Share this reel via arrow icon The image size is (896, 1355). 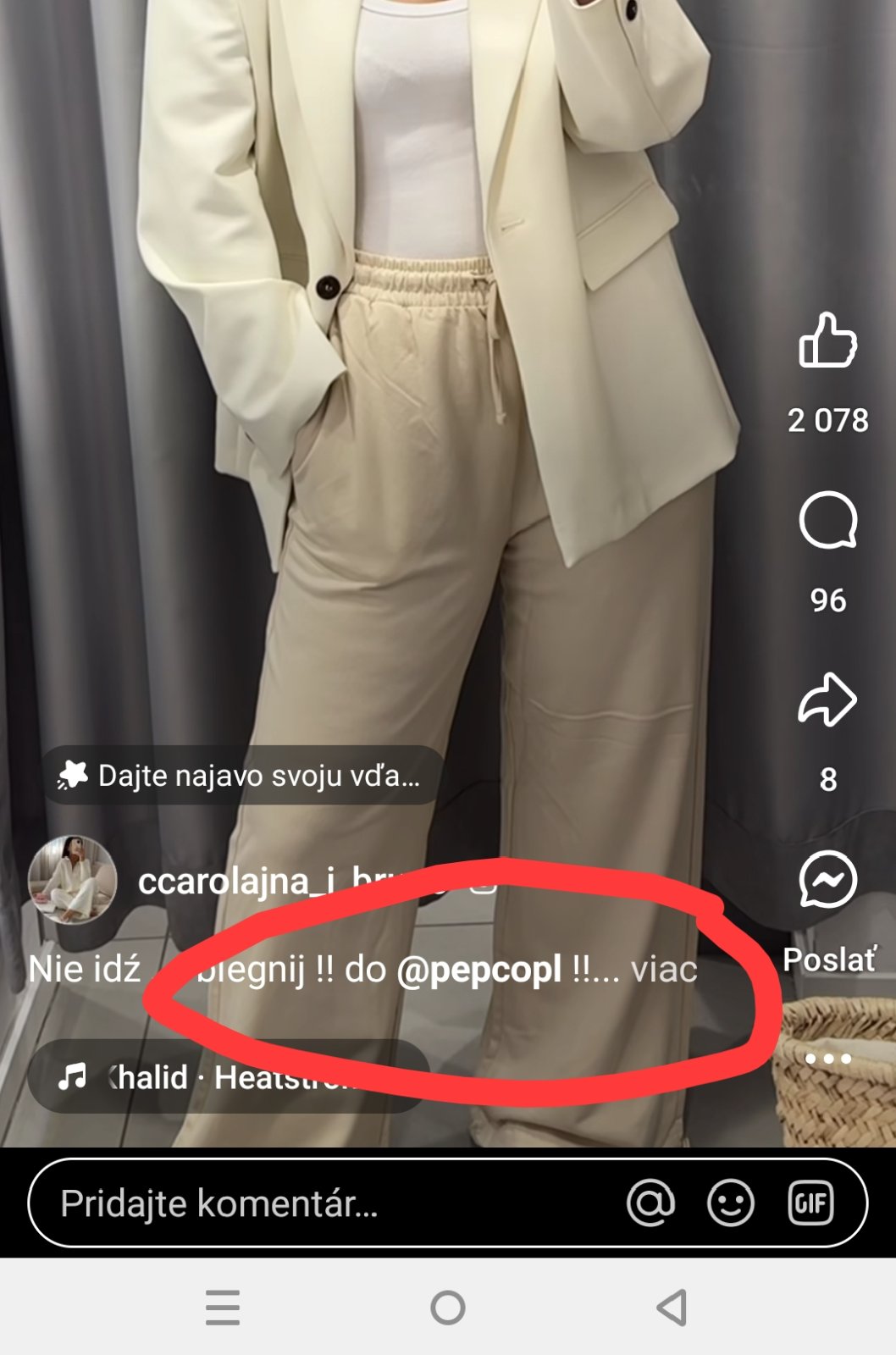tap(827, 700)
